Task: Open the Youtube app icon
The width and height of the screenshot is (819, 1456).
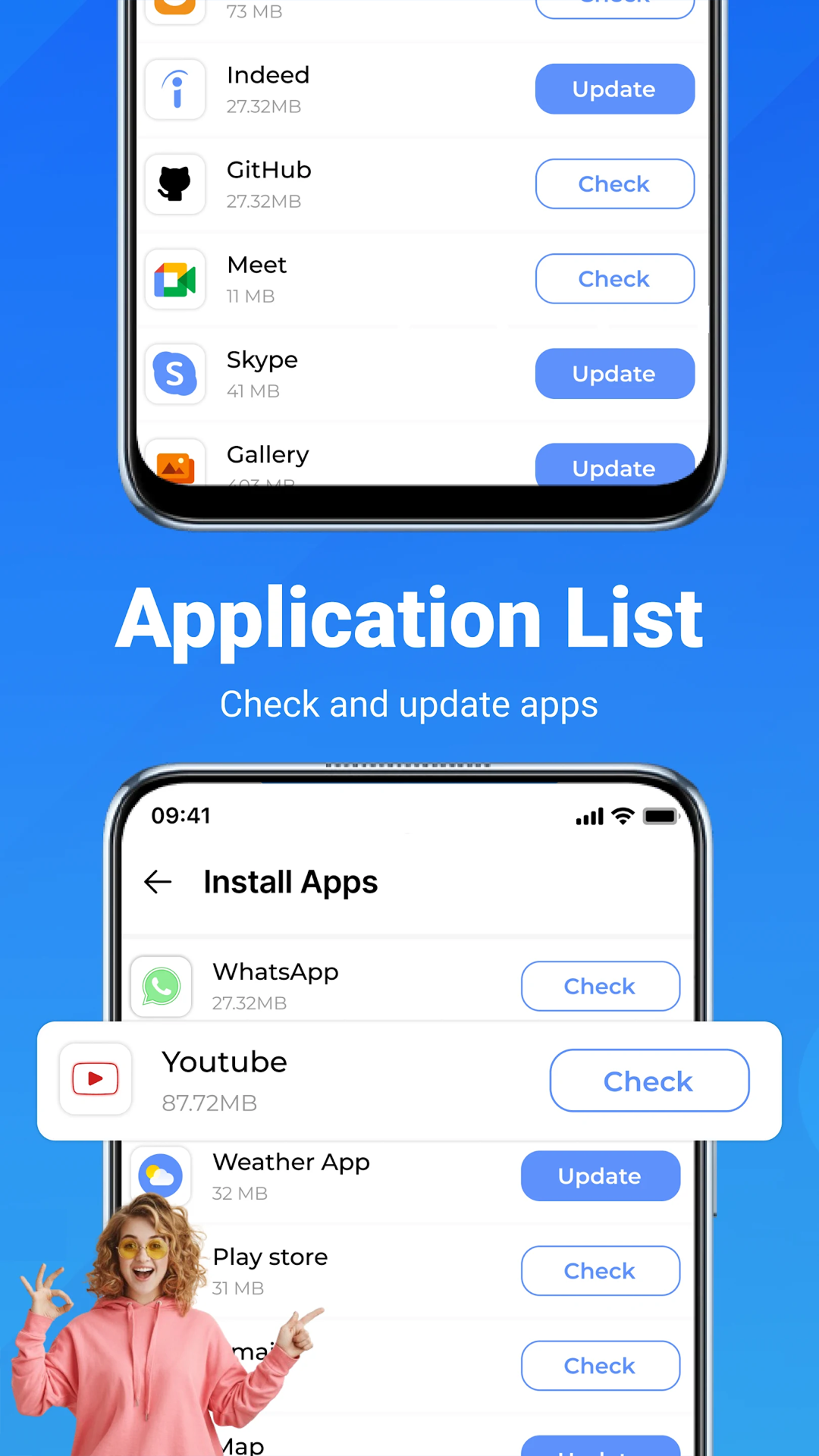Action: pos(96,1080)
